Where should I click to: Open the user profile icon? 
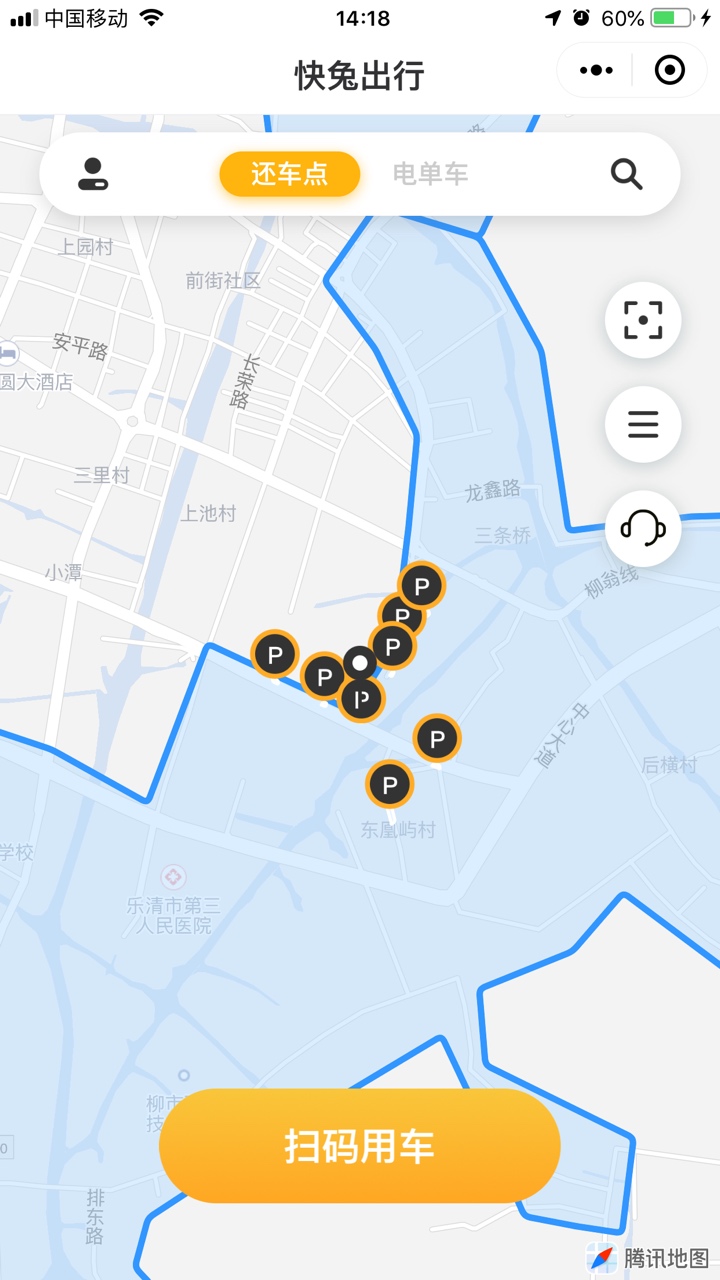[x=93, y=174]
